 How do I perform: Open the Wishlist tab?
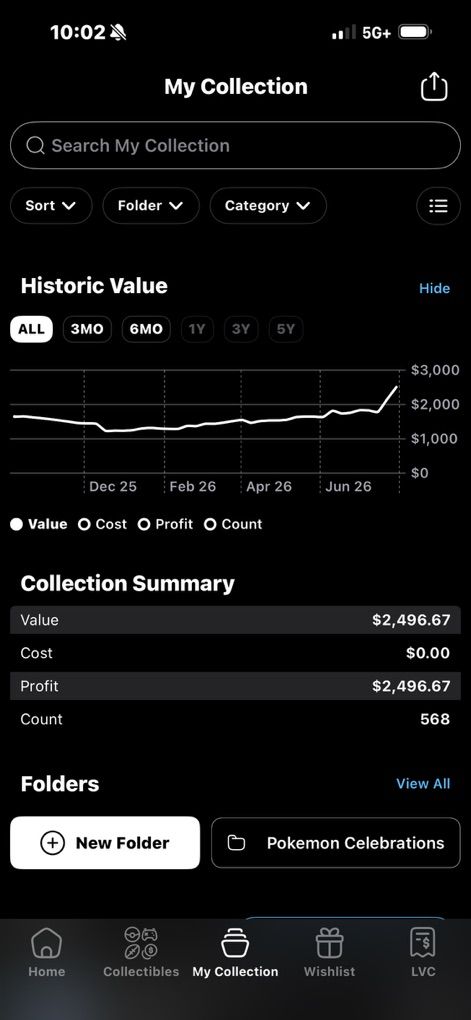329,952
